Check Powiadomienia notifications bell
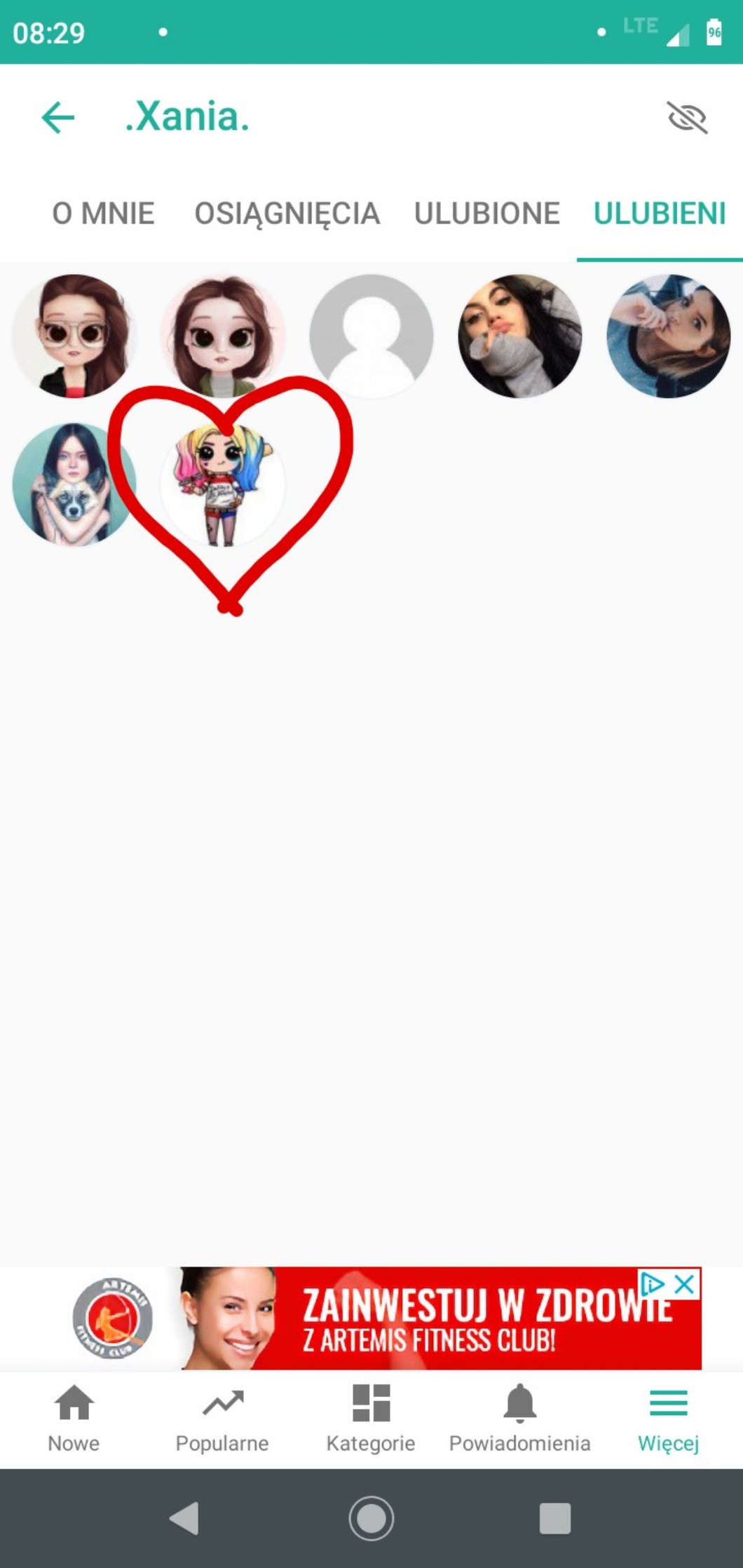The height and width of the screenshot is (1568, 743). coord(519,1417)
